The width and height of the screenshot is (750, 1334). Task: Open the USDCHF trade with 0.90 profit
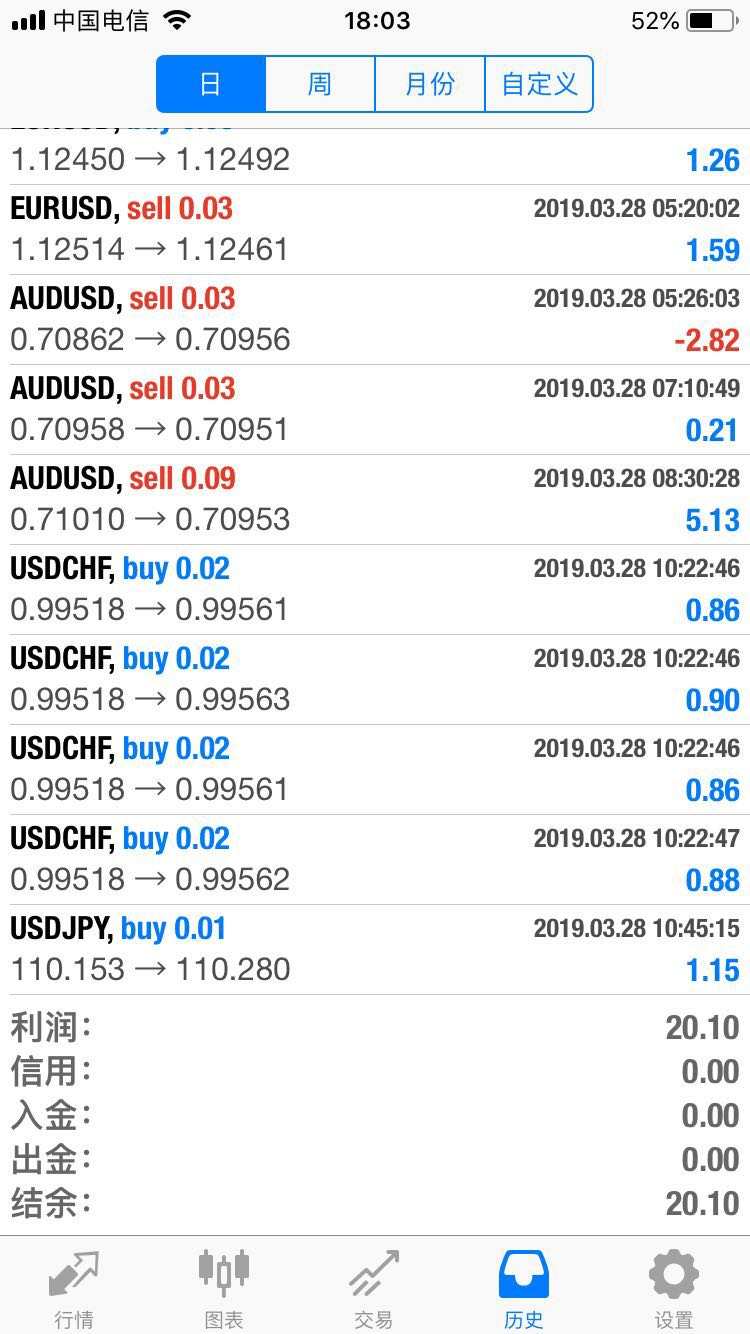[375, 679]
